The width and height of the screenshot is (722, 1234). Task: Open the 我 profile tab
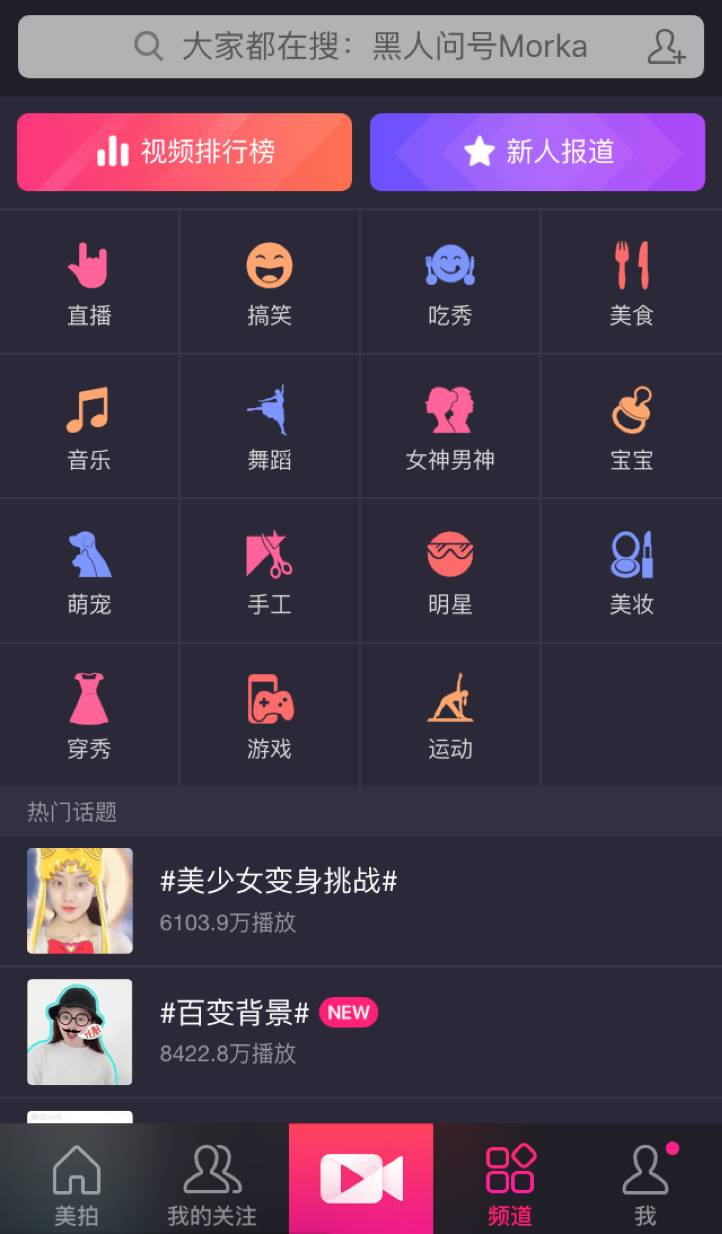(x=645, y=1180)
